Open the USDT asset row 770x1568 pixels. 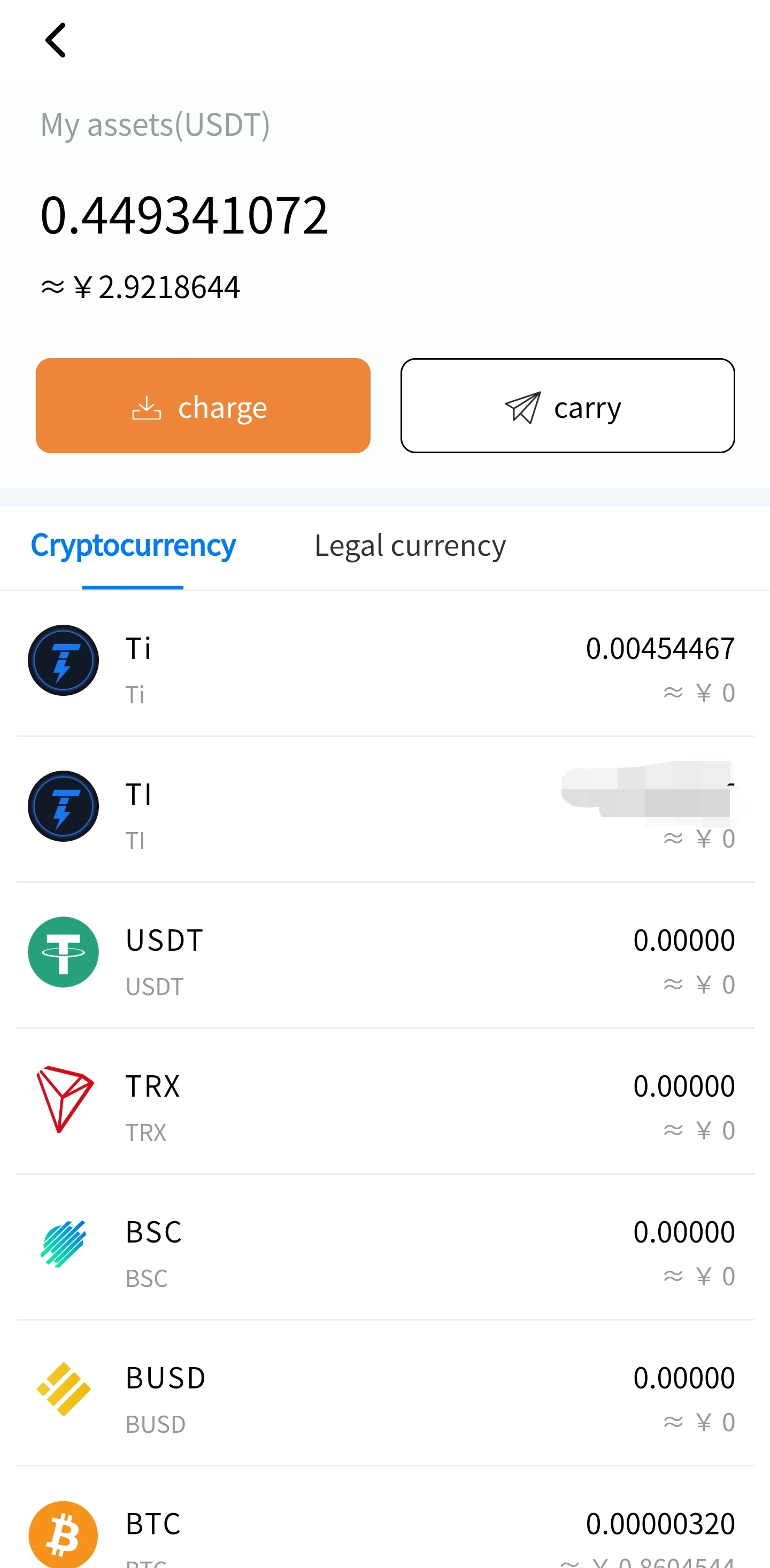coord(385,955)
